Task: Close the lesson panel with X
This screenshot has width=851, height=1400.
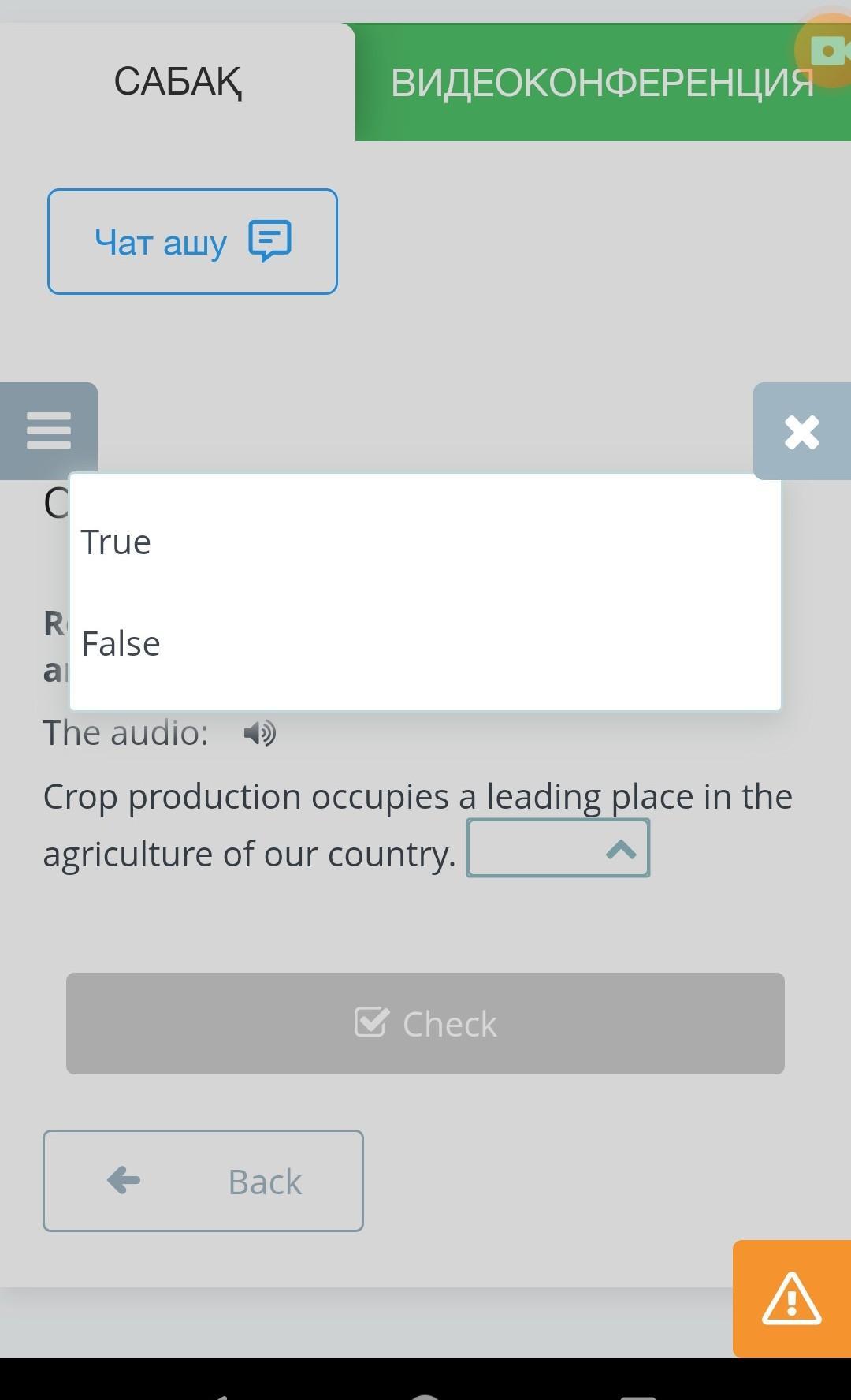Action: point(801,432)
